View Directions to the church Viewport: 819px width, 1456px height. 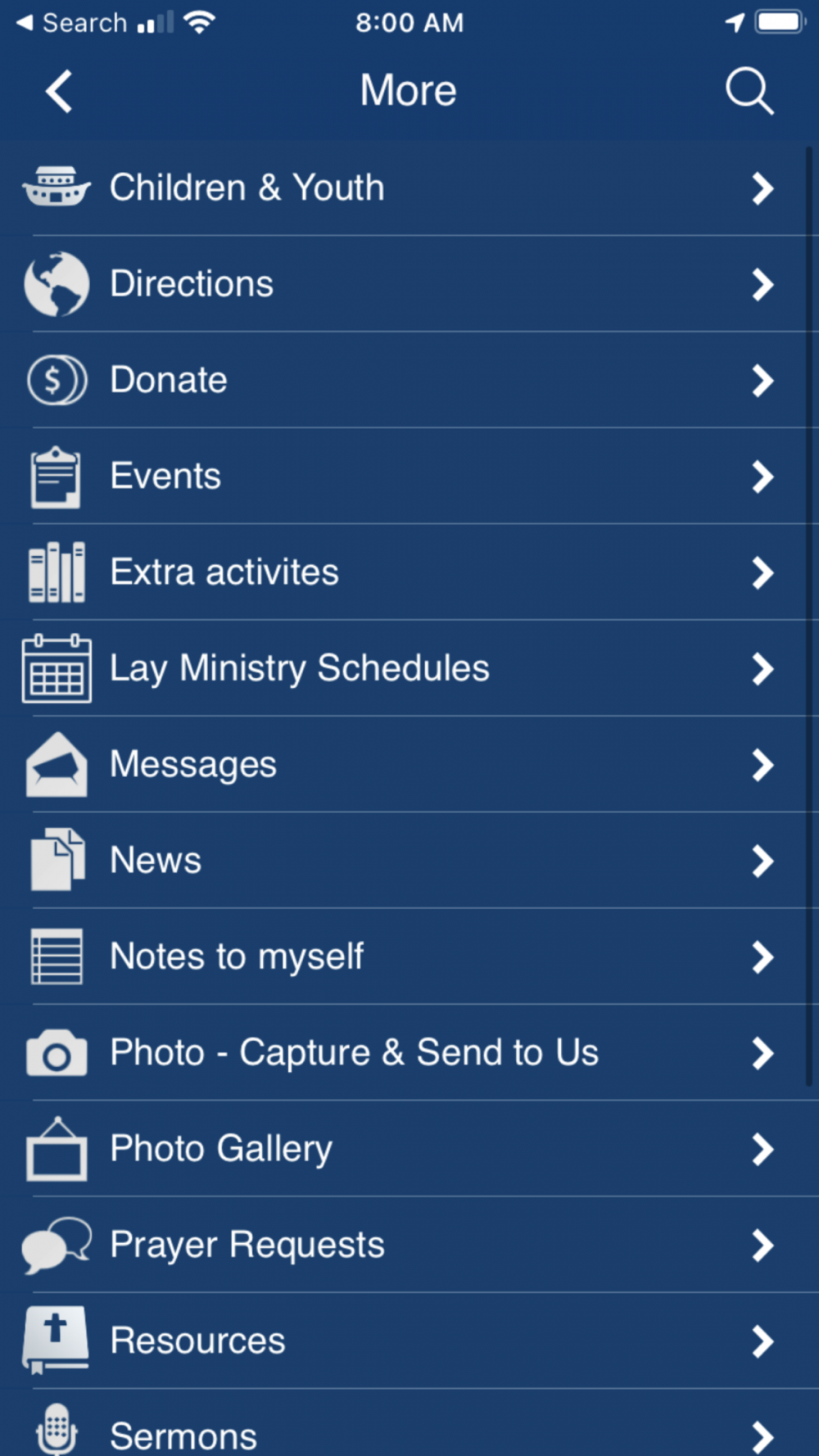(409, 284)
